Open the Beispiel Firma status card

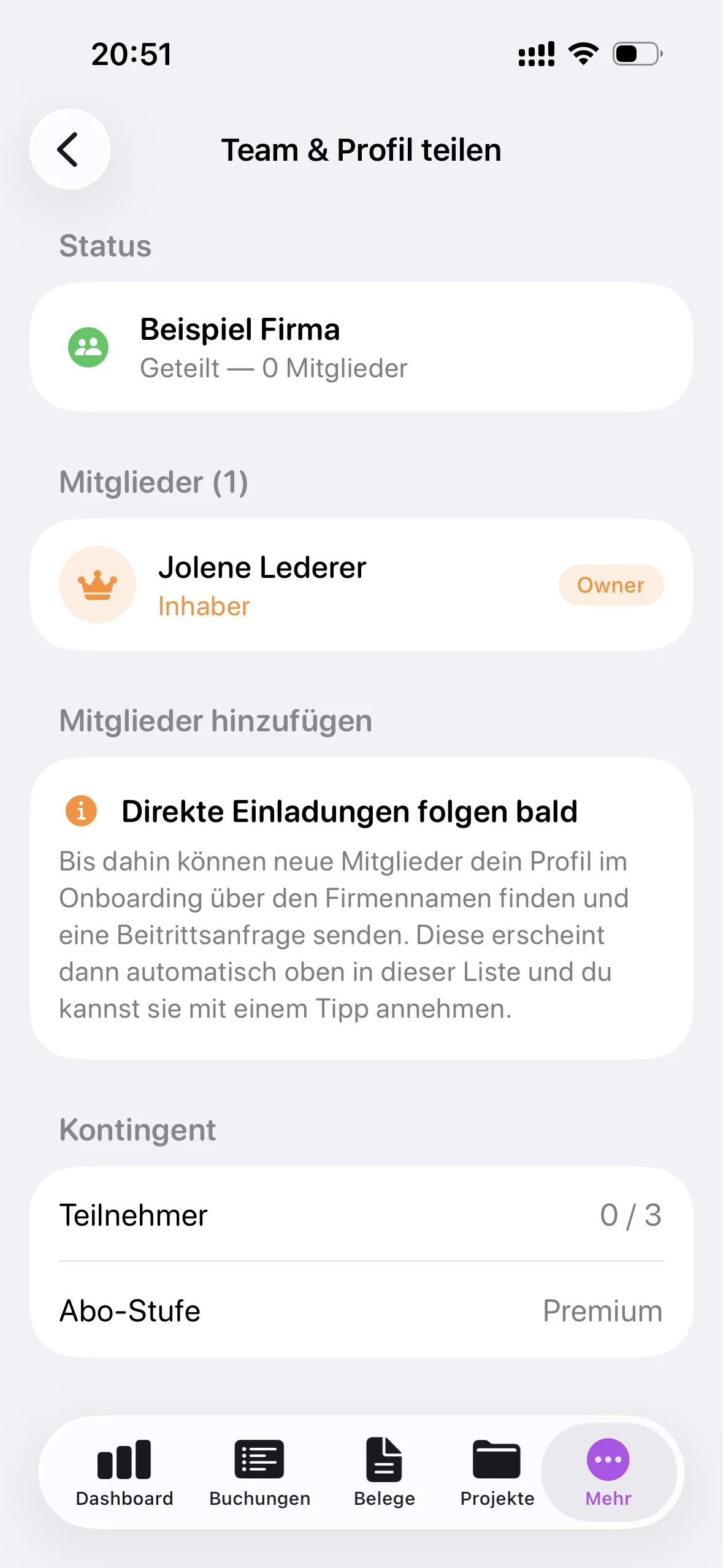coord(362,346)
